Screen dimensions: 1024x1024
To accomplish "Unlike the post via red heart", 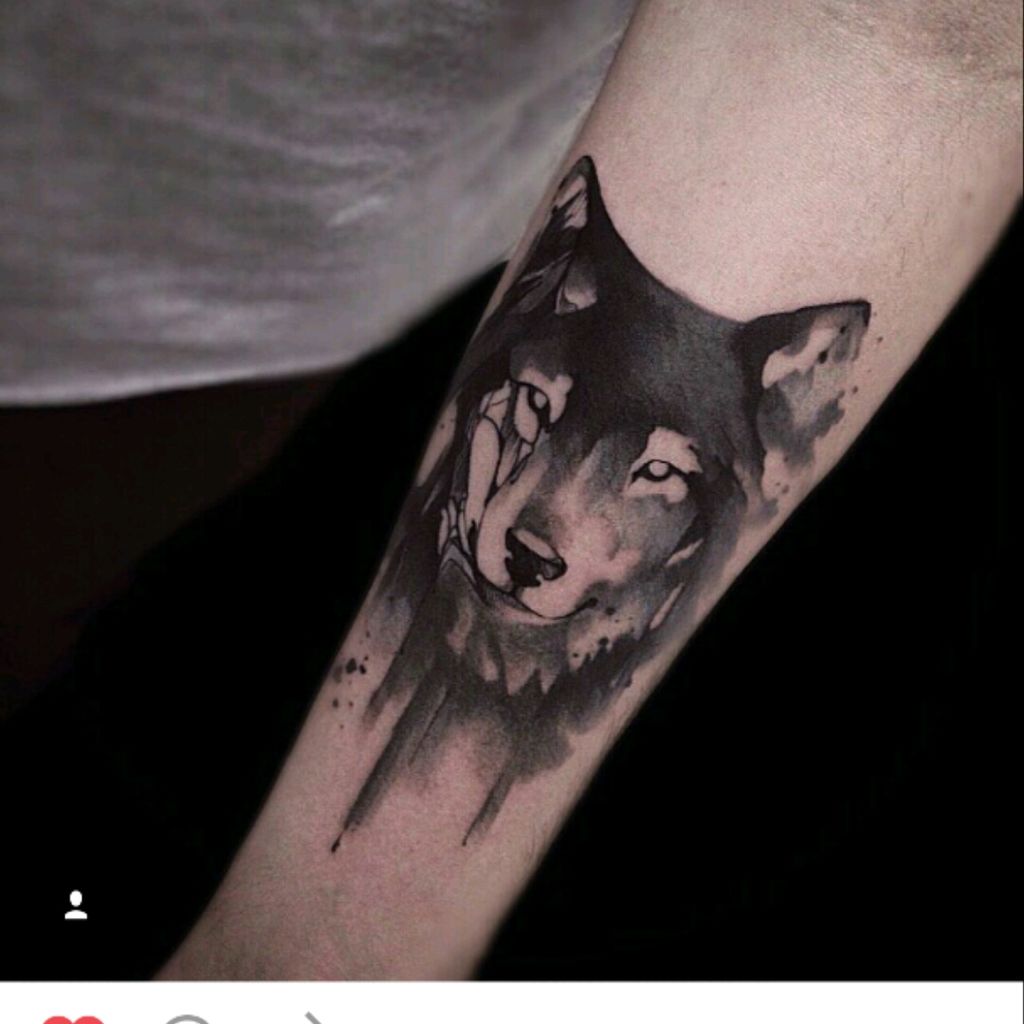I will pyautogui.click(x=72, y=1019).
